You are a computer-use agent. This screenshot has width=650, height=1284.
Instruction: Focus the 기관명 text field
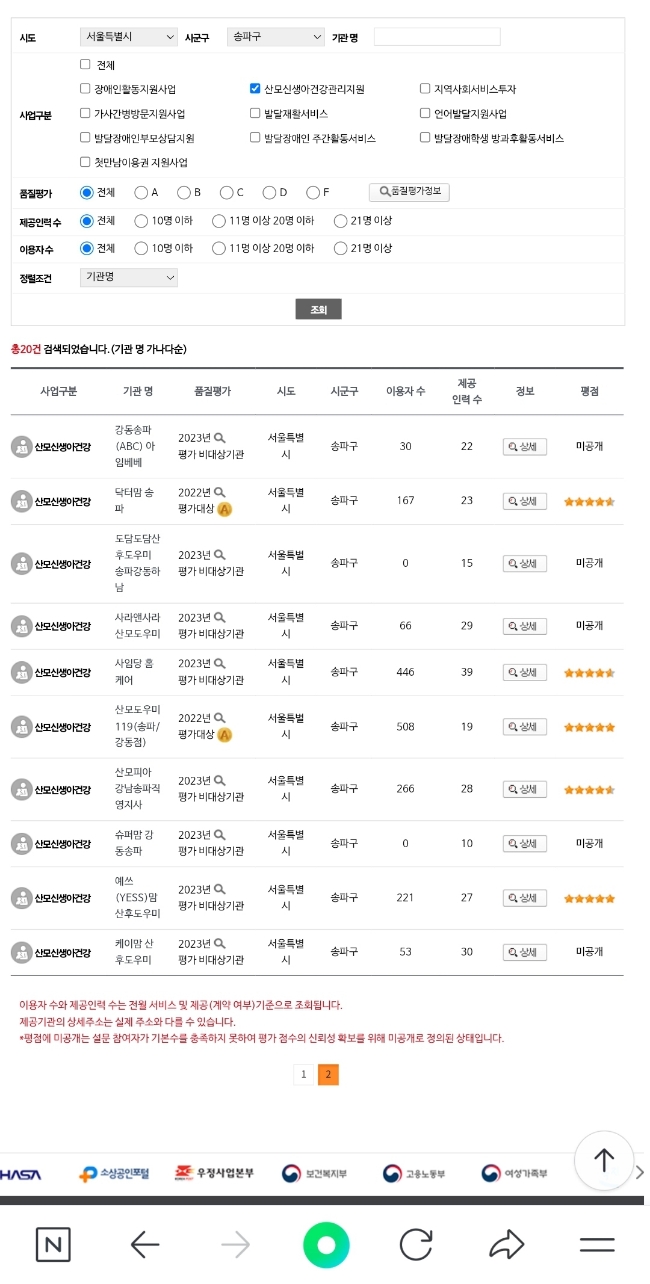[x=436, y=37]
